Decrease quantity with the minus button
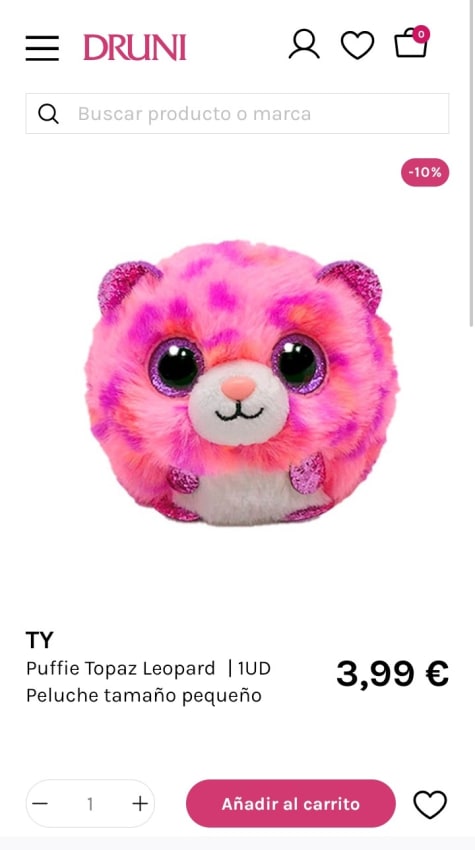This screenshot has width=475, height=850. [x=40, y=803]
